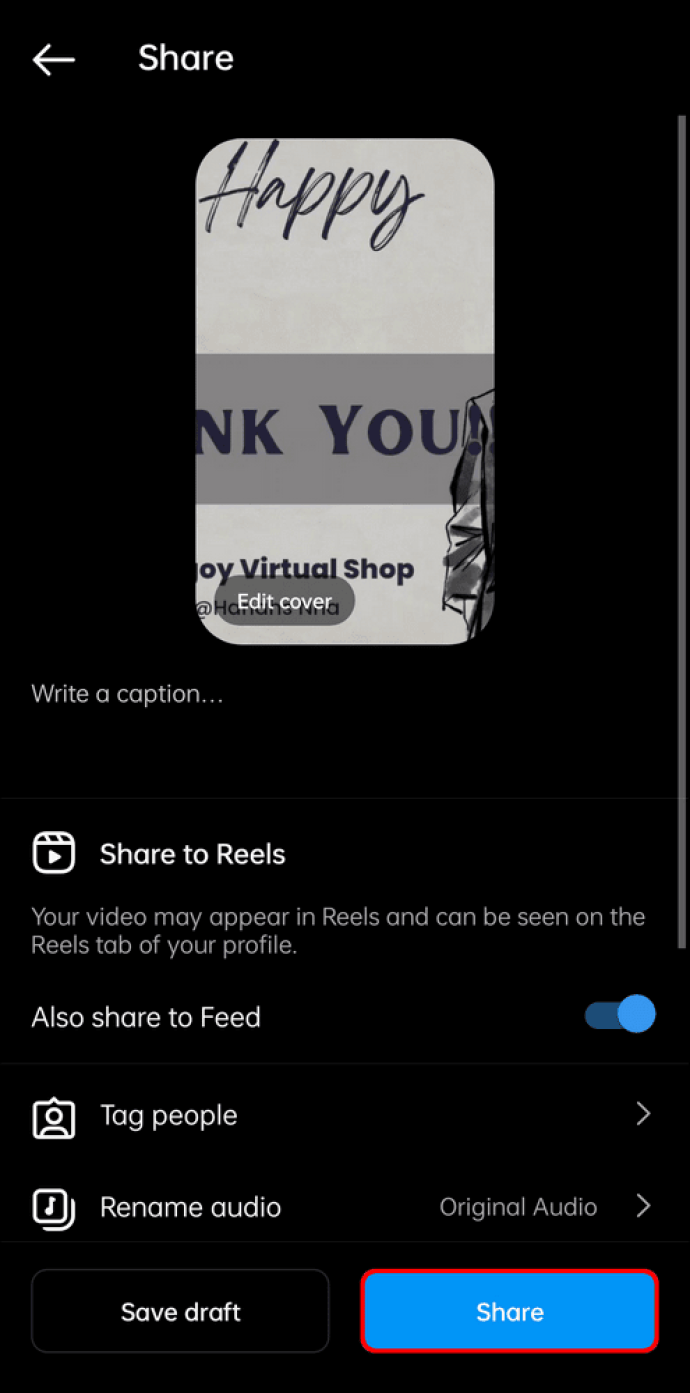This screenshot has height=1393, width=690.
Task: Disable Also share to Feed
Action: 621,1015
